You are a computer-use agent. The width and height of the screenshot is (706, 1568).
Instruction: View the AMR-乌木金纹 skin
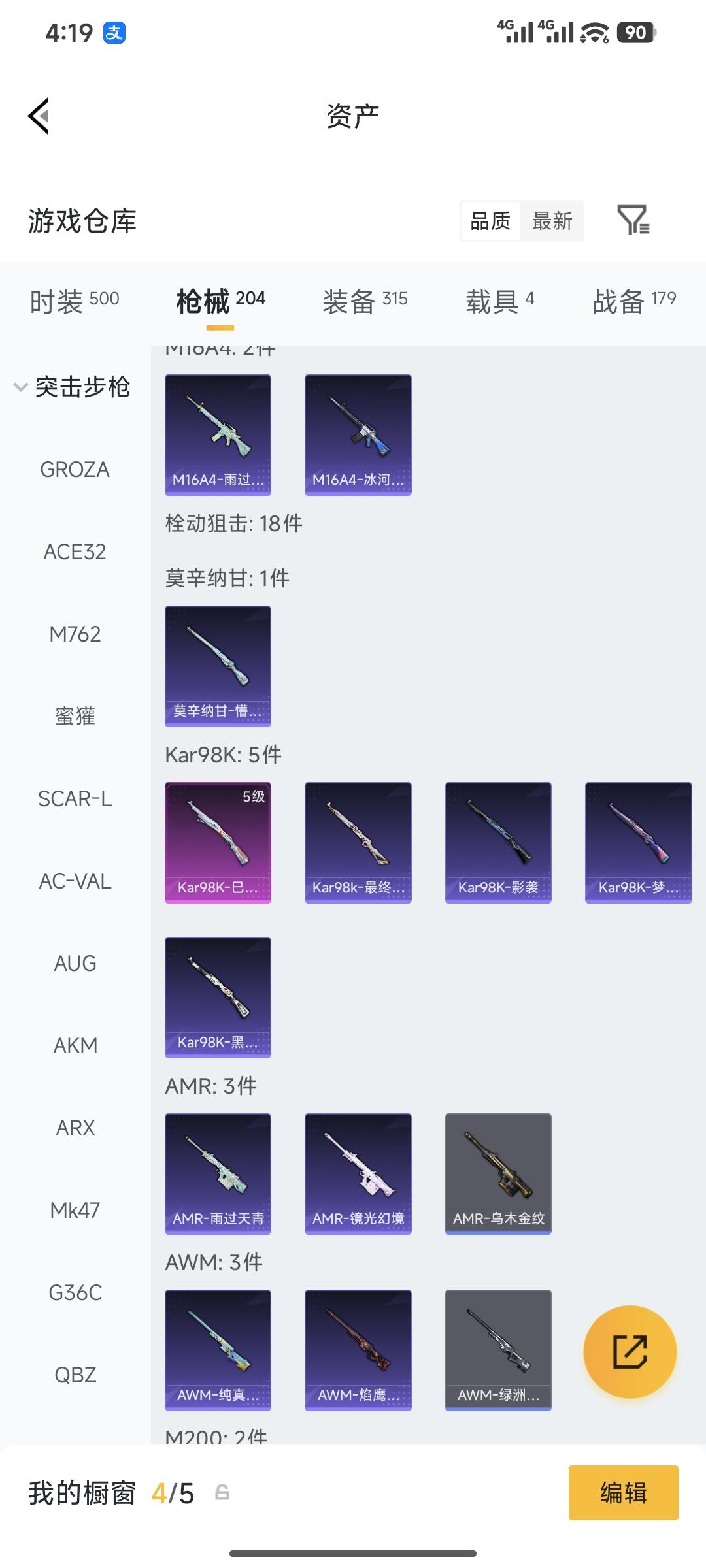(x=498, y=1173)
